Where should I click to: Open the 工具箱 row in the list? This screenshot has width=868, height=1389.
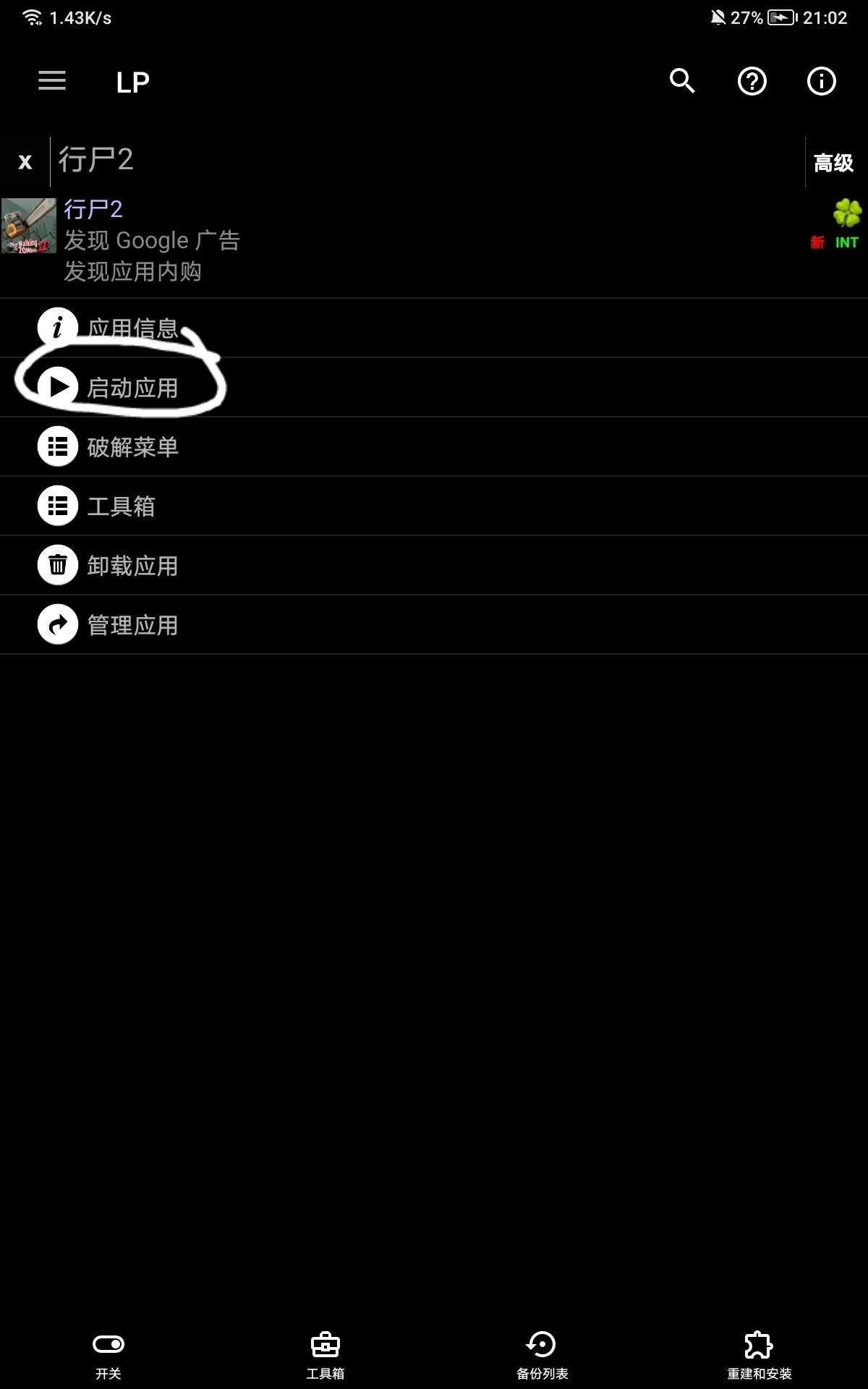(434, 506)
